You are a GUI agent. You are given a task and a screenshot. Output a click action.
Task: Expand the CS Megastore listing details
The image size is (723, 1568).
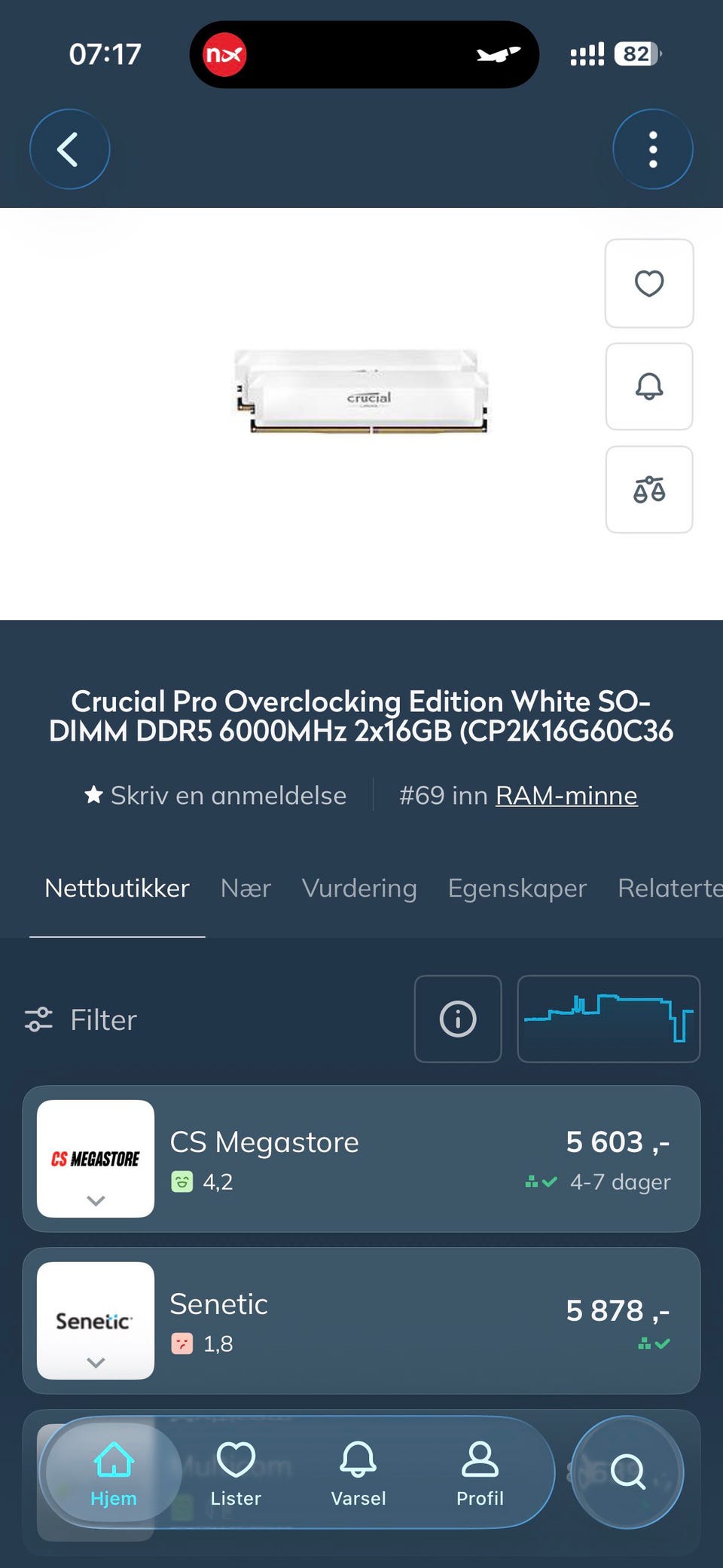[95, 1201]
